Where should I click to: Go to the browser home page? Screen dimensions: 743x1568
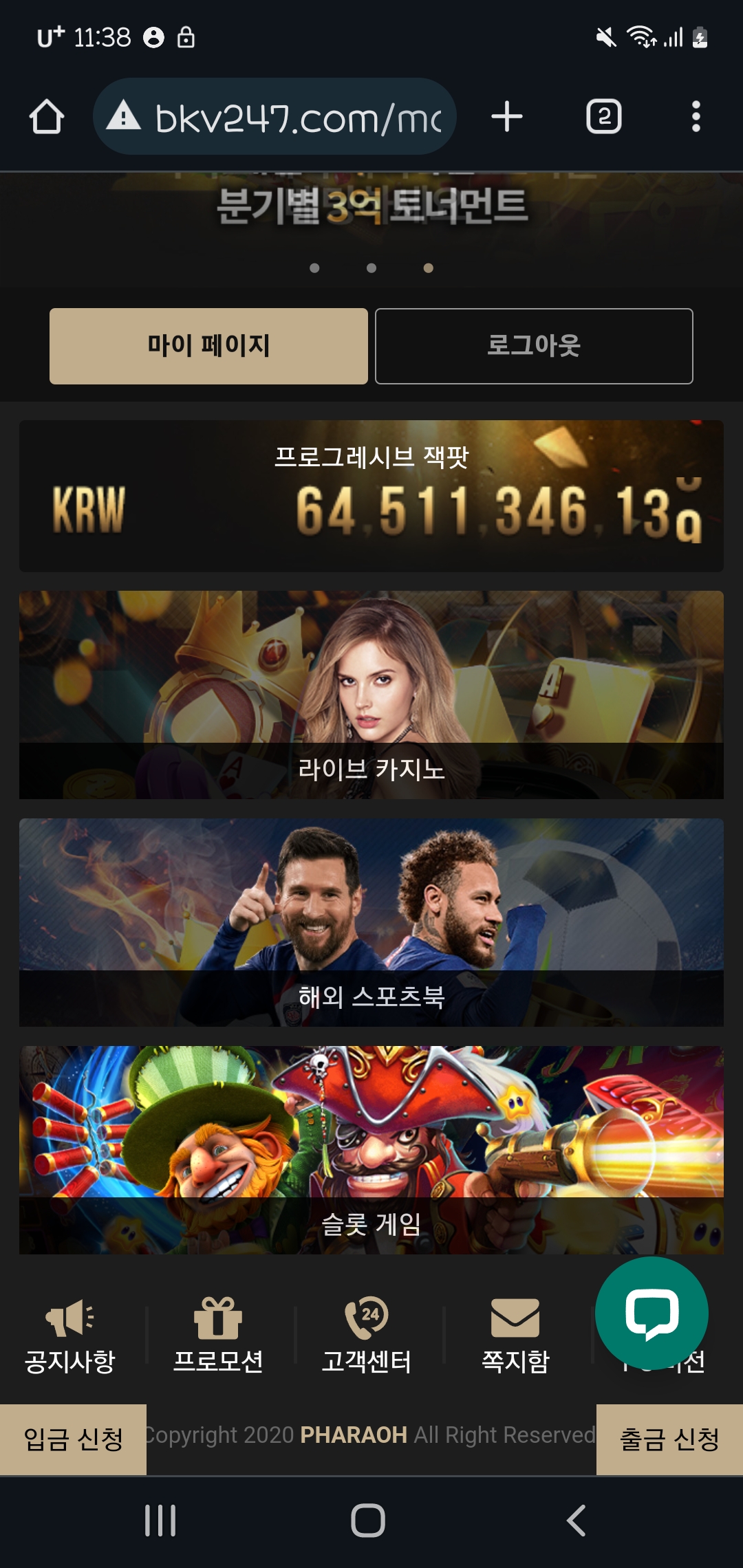(47, 117)
